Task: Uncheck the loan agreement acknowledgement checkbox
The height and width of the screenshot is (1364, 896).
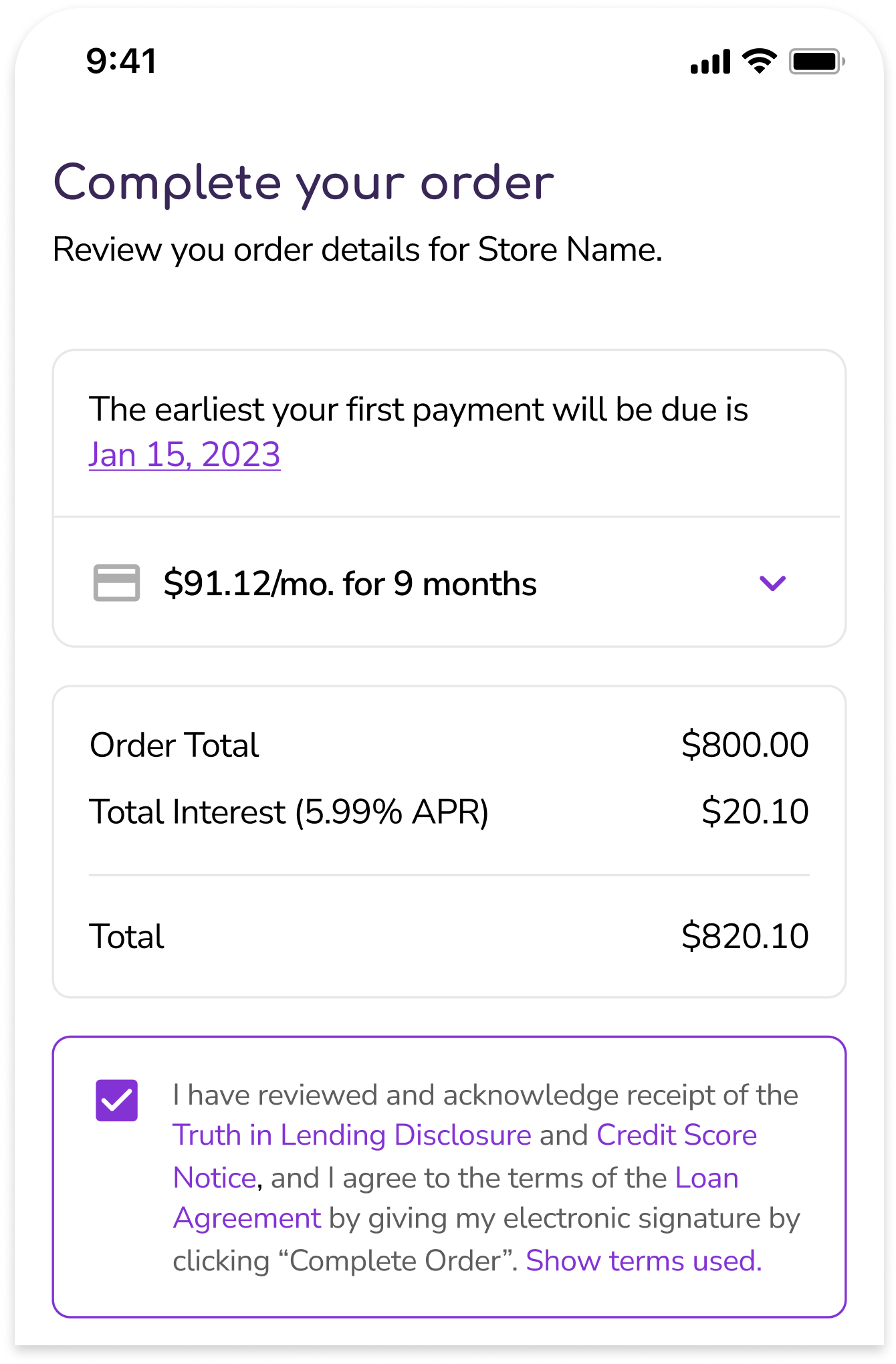Action: click(116, 1100)
